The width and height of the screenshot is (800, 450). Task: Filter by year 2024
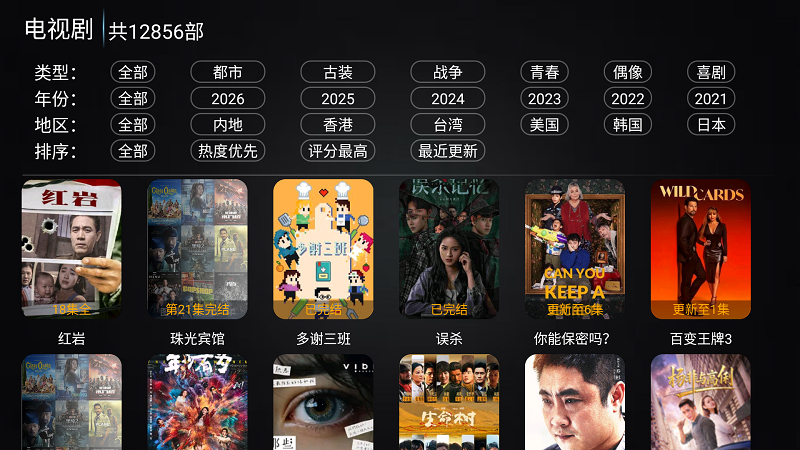[x=448, y=99]
